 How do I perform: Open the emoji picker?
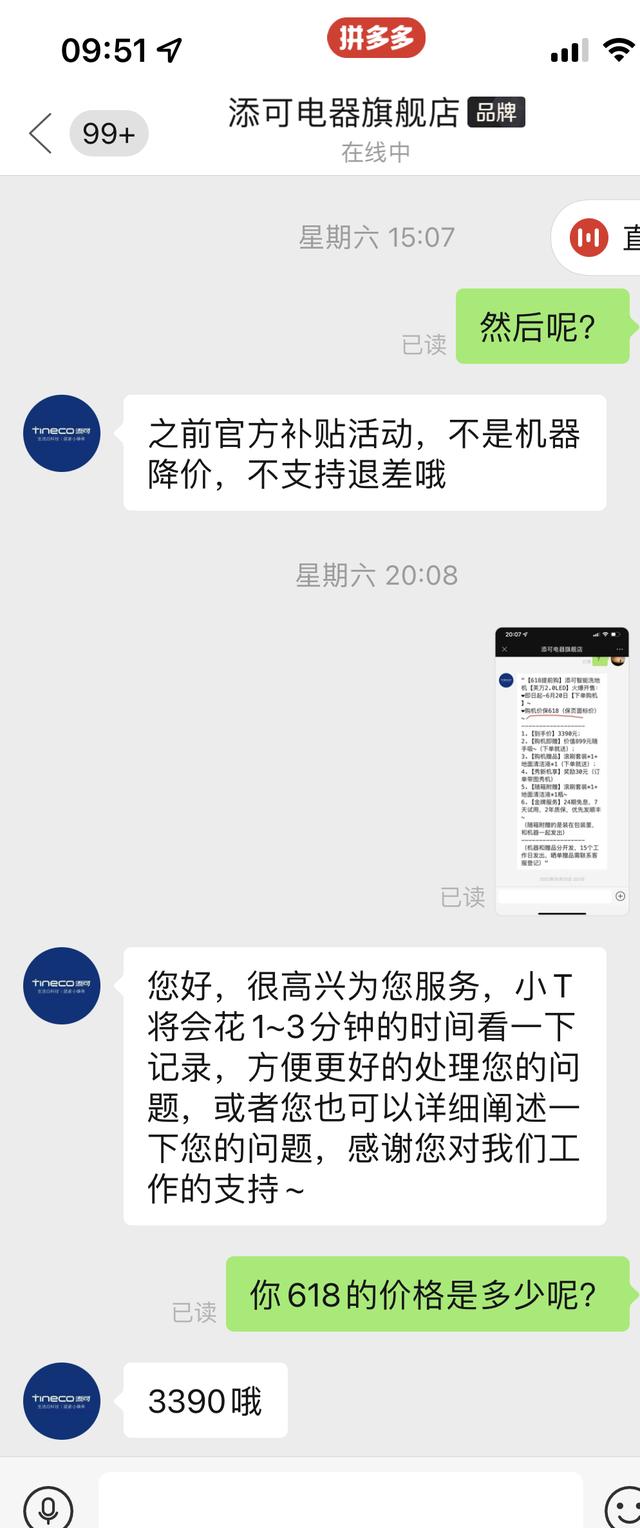624,1504
